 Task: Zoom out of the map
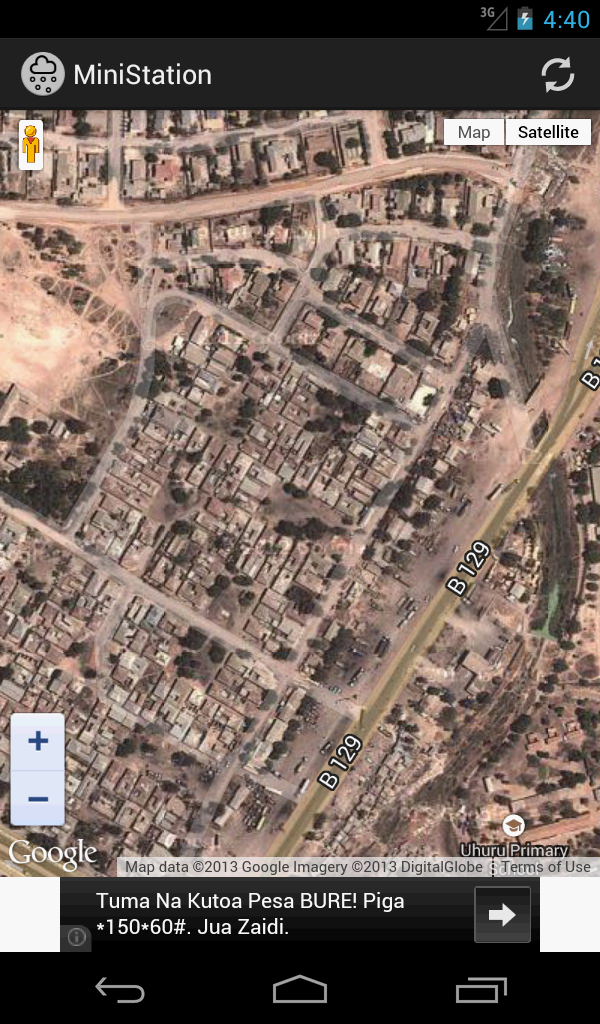coord(38,799)
